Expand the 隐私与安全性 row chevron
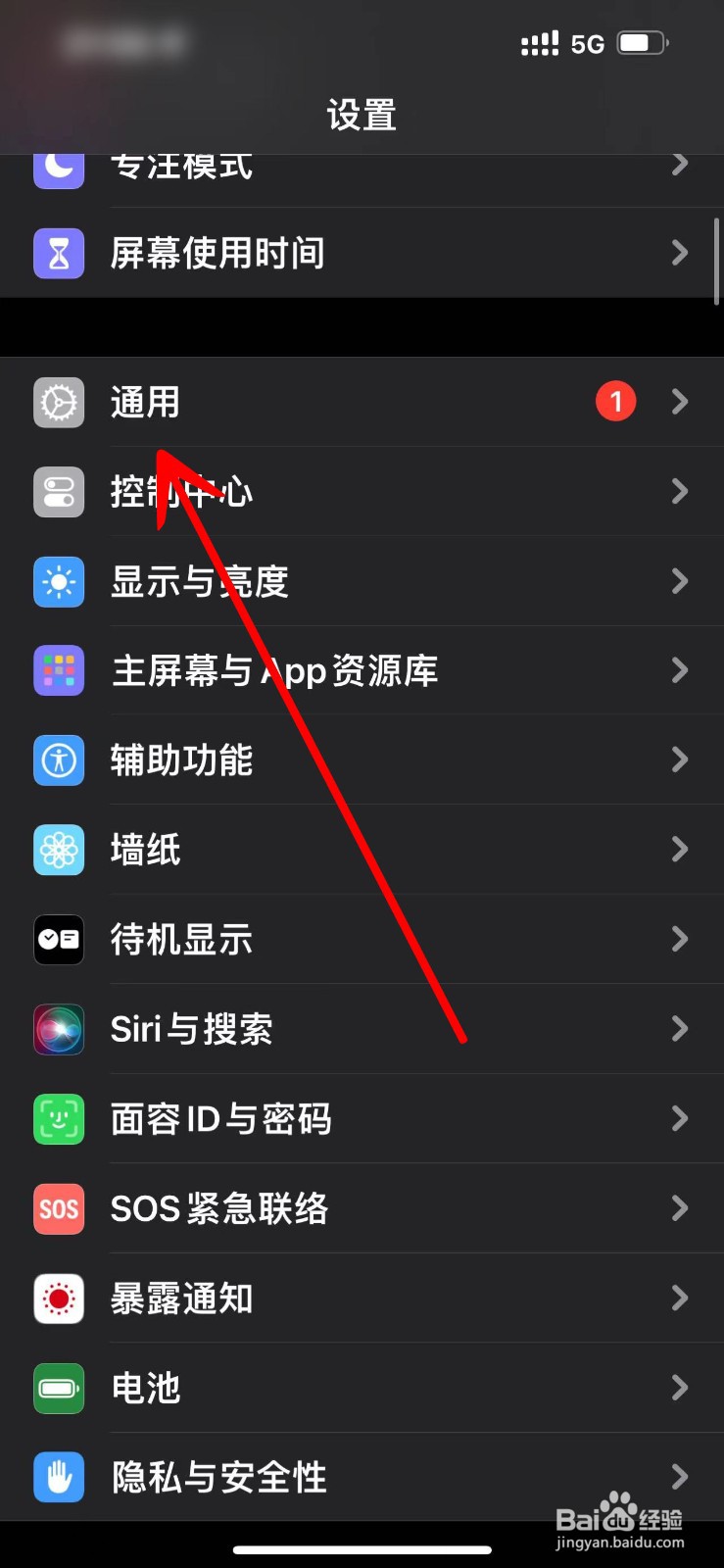This screenshot has height=1568, width=724. coord(680,1477)
